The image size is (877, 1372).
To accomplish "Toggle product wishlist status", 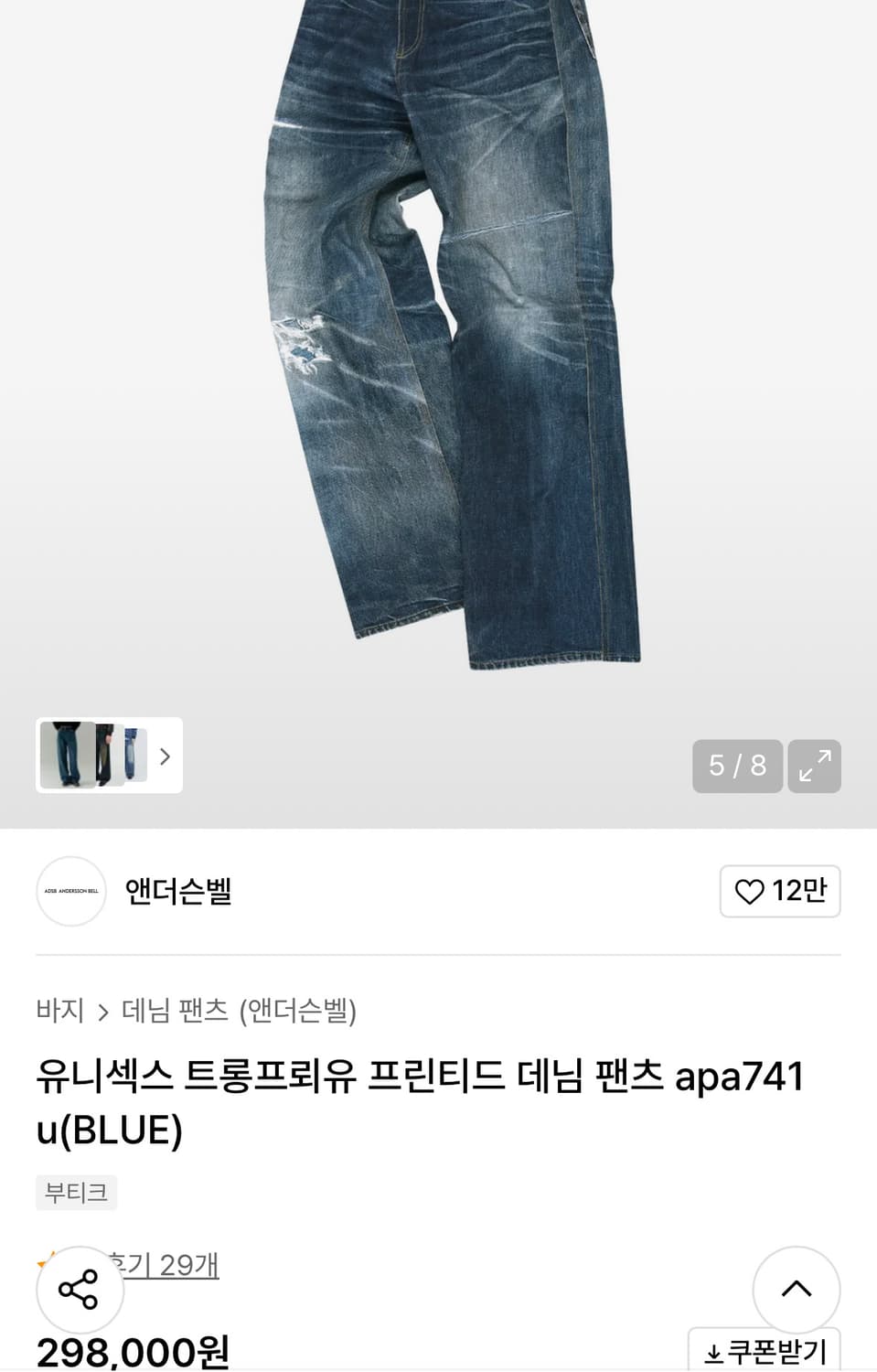I will click(779, 891).
